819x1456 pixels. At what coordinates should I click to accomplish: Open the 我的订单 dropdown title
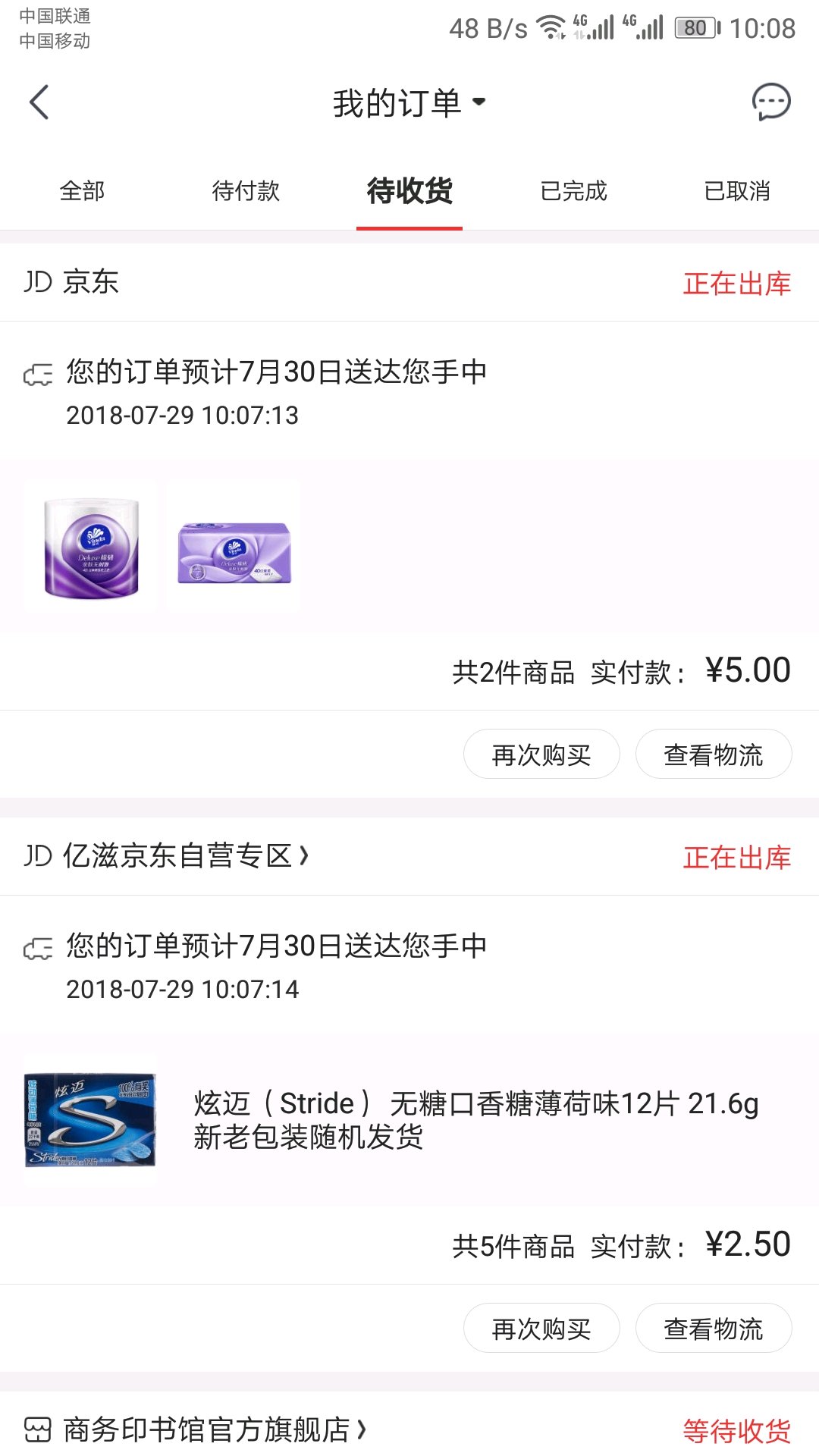point(409,103)
